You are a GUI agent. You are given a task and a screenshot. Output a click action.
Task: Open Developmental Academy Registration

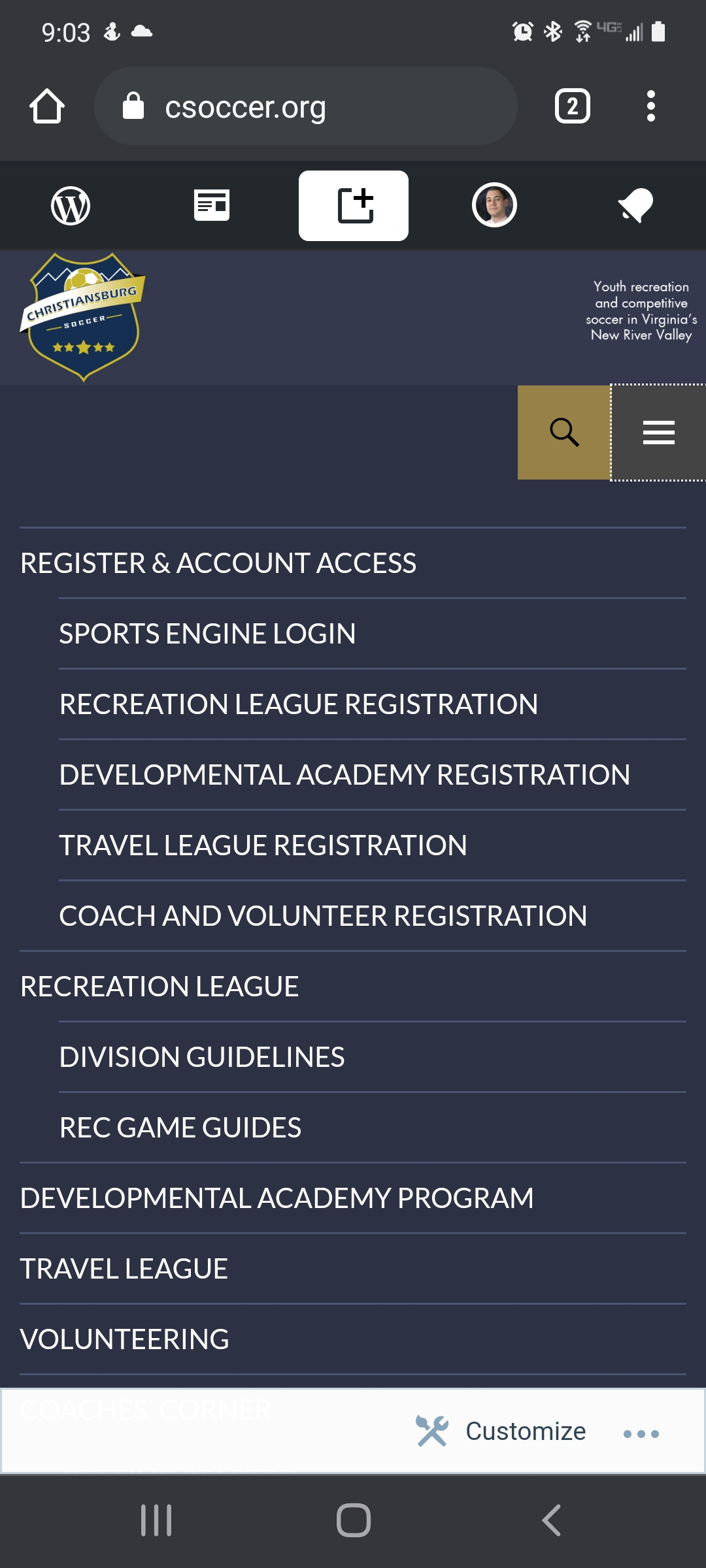(345, 775)
